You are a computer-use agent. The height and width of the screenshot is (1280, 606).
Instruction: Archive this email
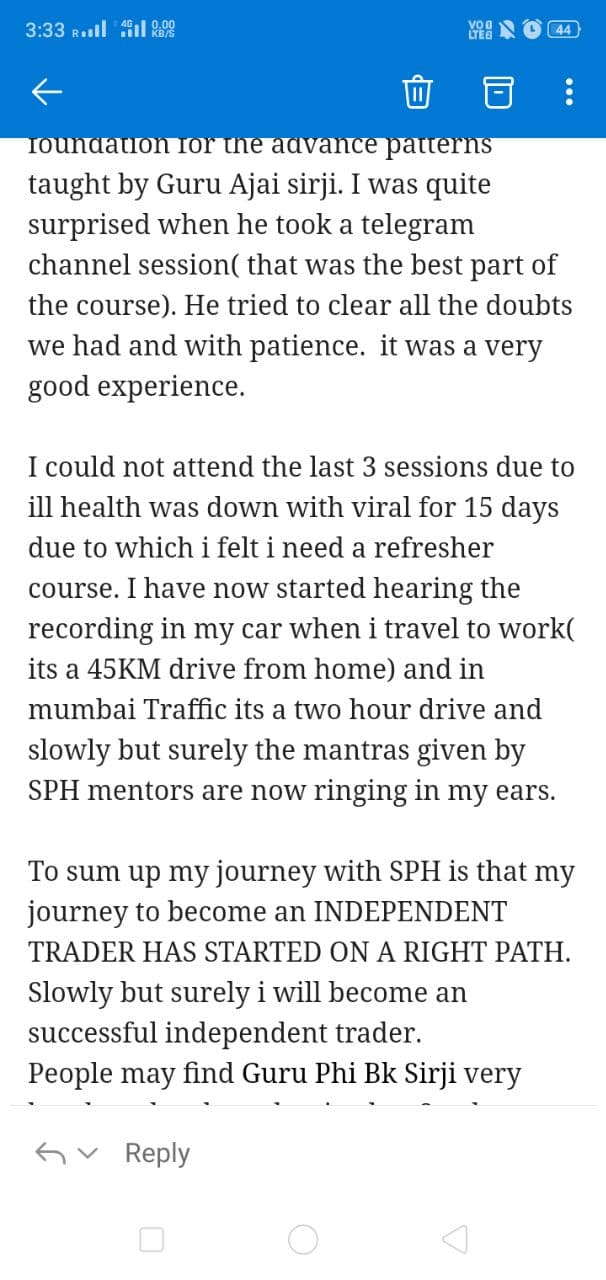(x=497, y=93)
